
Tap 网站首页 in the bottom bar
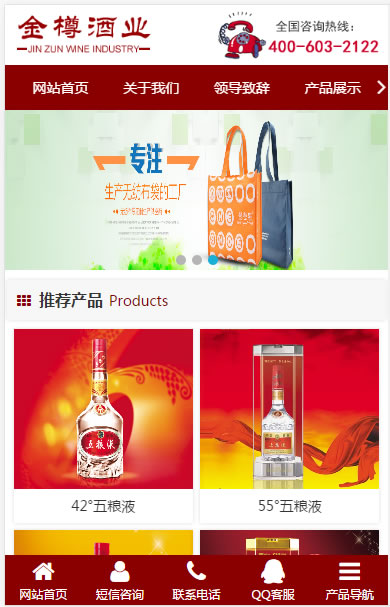pos(43,581)
